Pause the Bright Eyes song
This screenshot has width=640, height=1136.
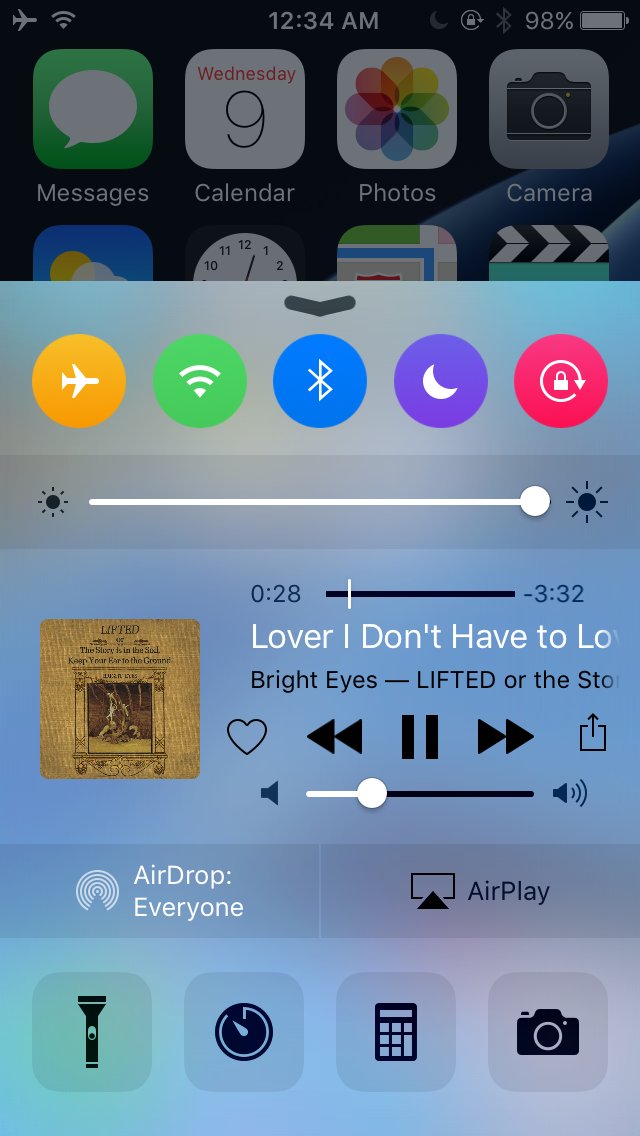point(420,737)
